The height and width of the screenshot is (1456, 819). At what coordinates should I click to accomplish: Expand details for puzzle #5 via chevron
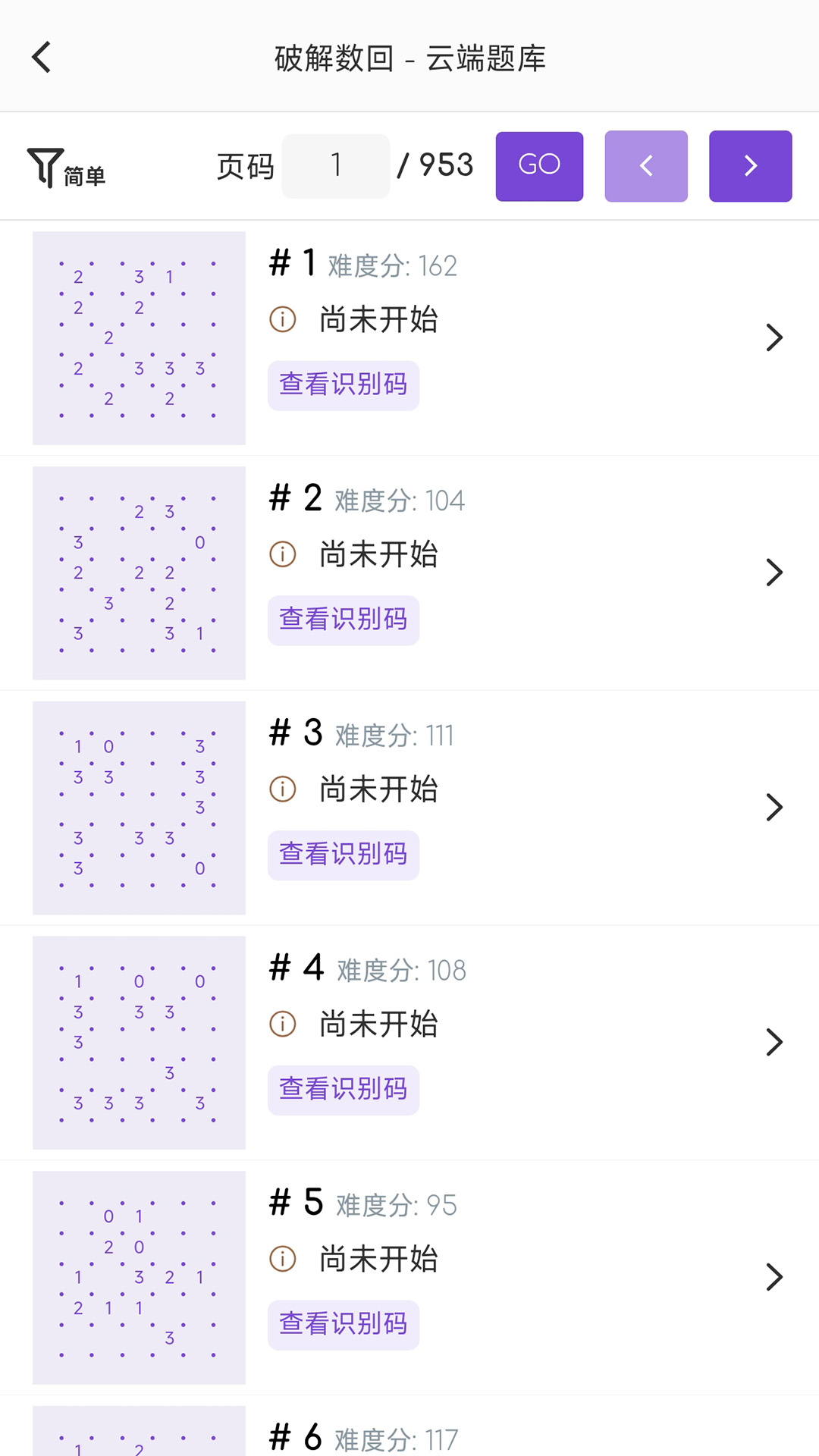coord(775,1276)
